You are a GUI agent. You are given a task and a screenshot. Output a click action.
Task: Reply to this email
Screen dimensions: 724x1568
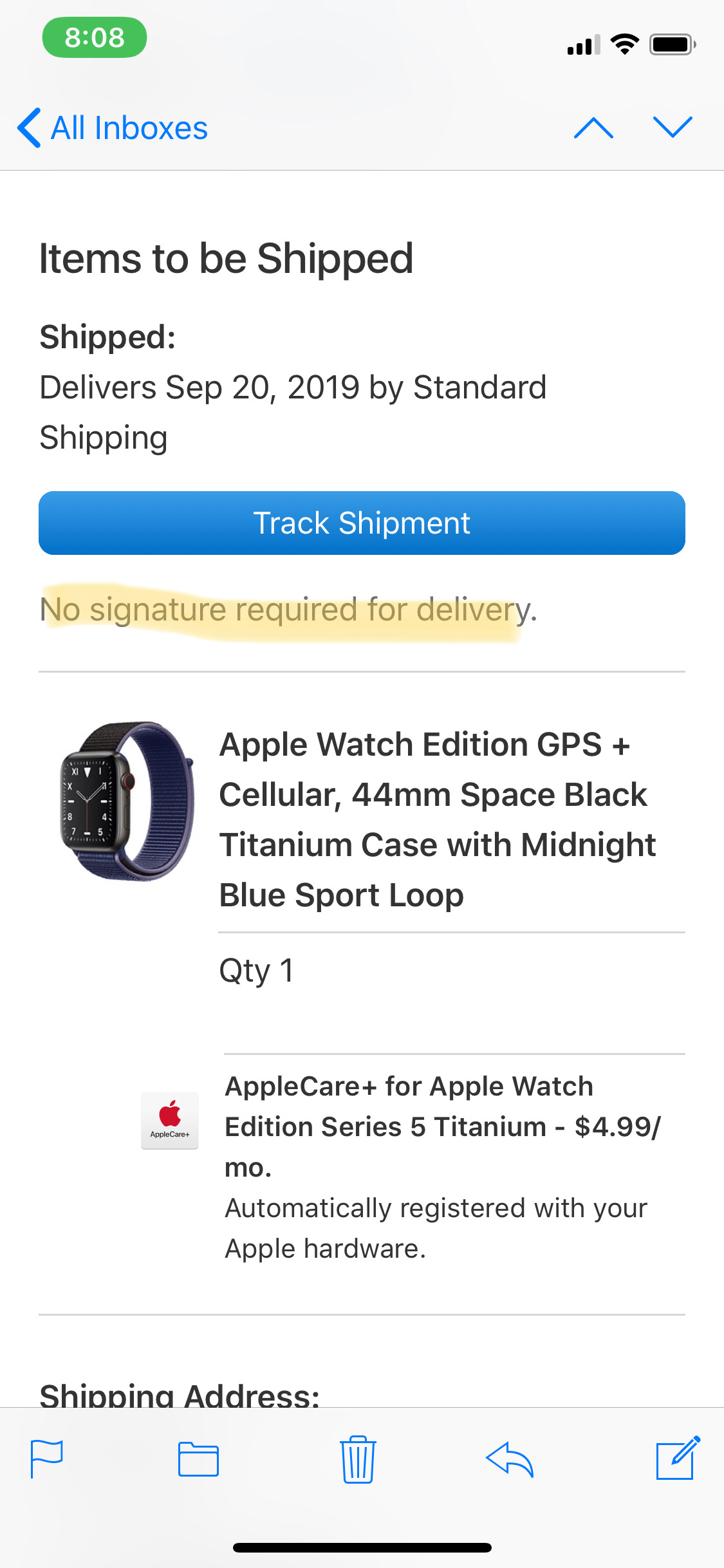pyautogui.click(x=510, y=1459)
